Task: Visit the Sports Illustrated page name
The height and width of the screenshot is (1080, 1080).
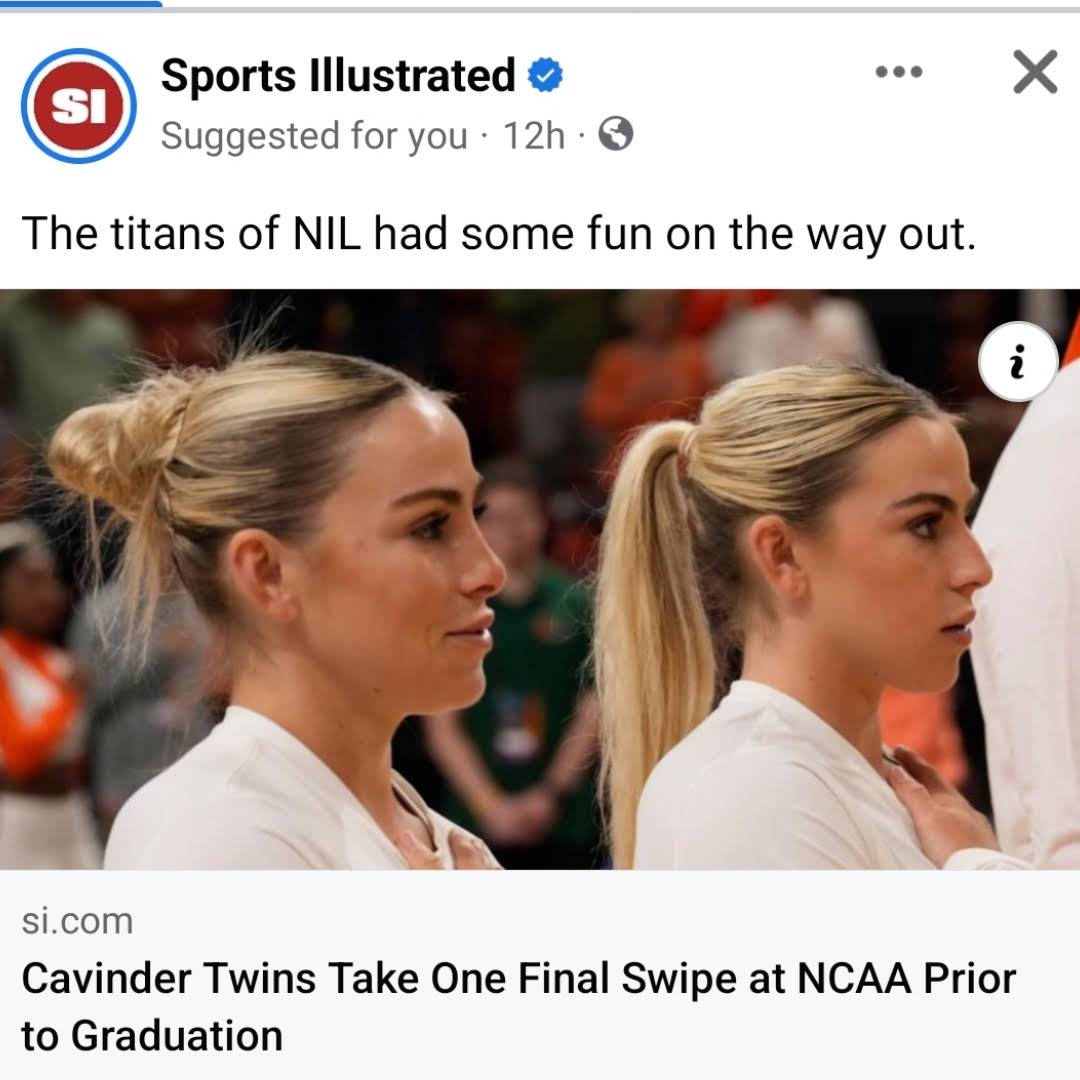Action: coord(338,76)
